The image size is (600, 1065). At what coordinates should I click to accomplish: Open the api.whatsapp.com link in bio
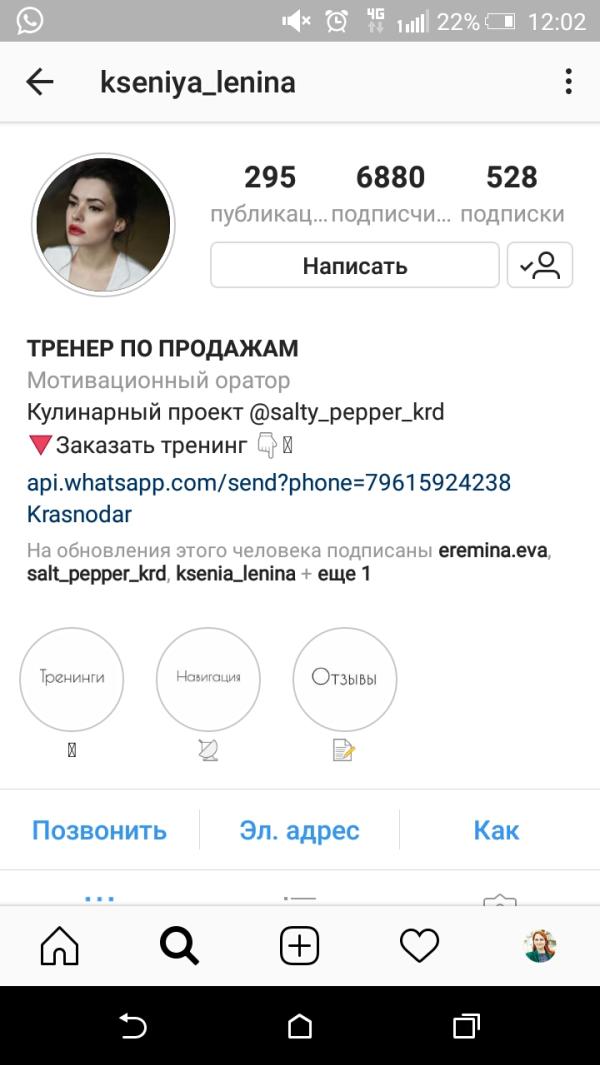(269, 483)
